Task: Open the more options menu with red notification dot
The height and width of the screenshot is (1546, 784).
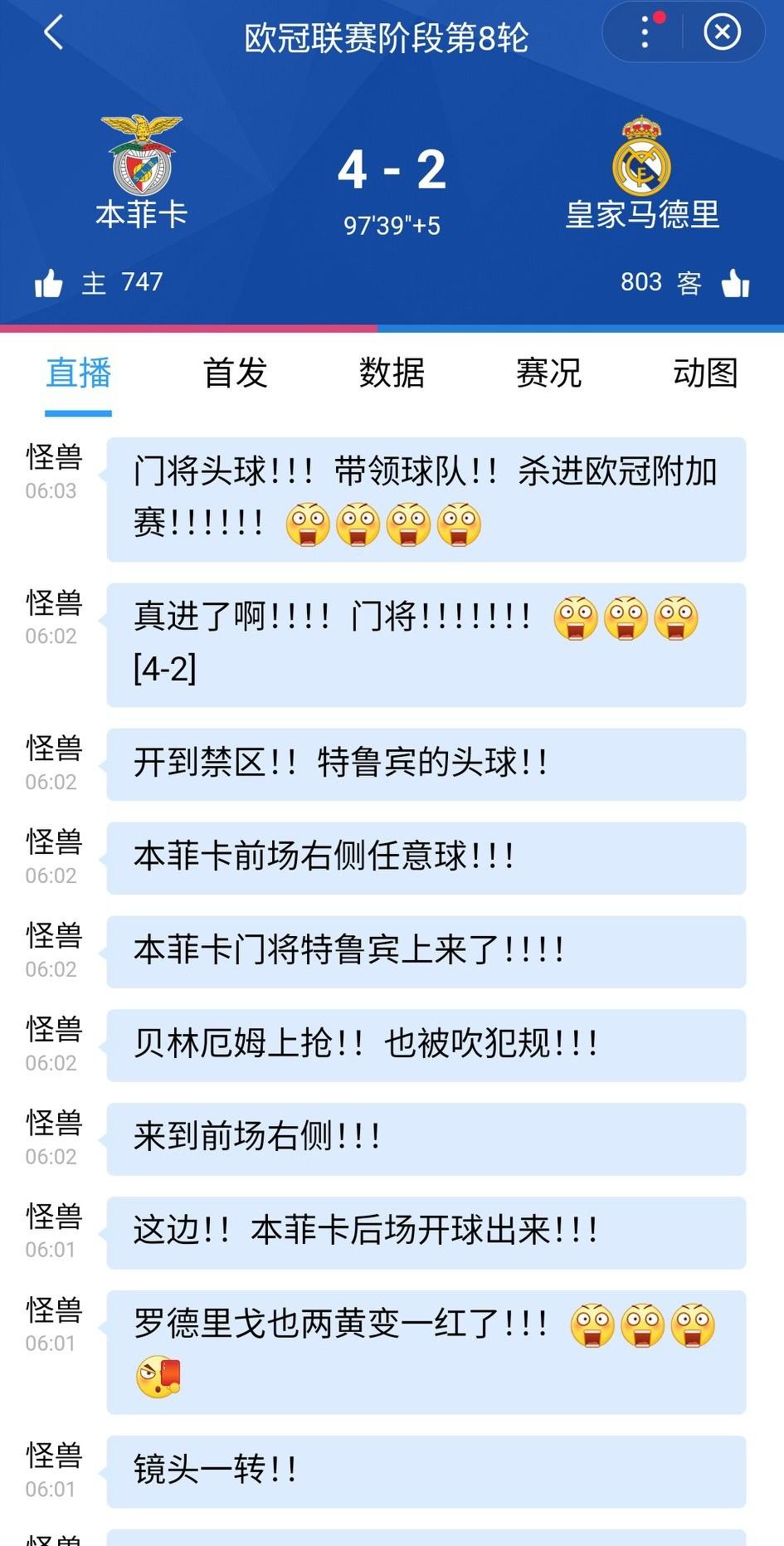Action: [x=645, y=32]
